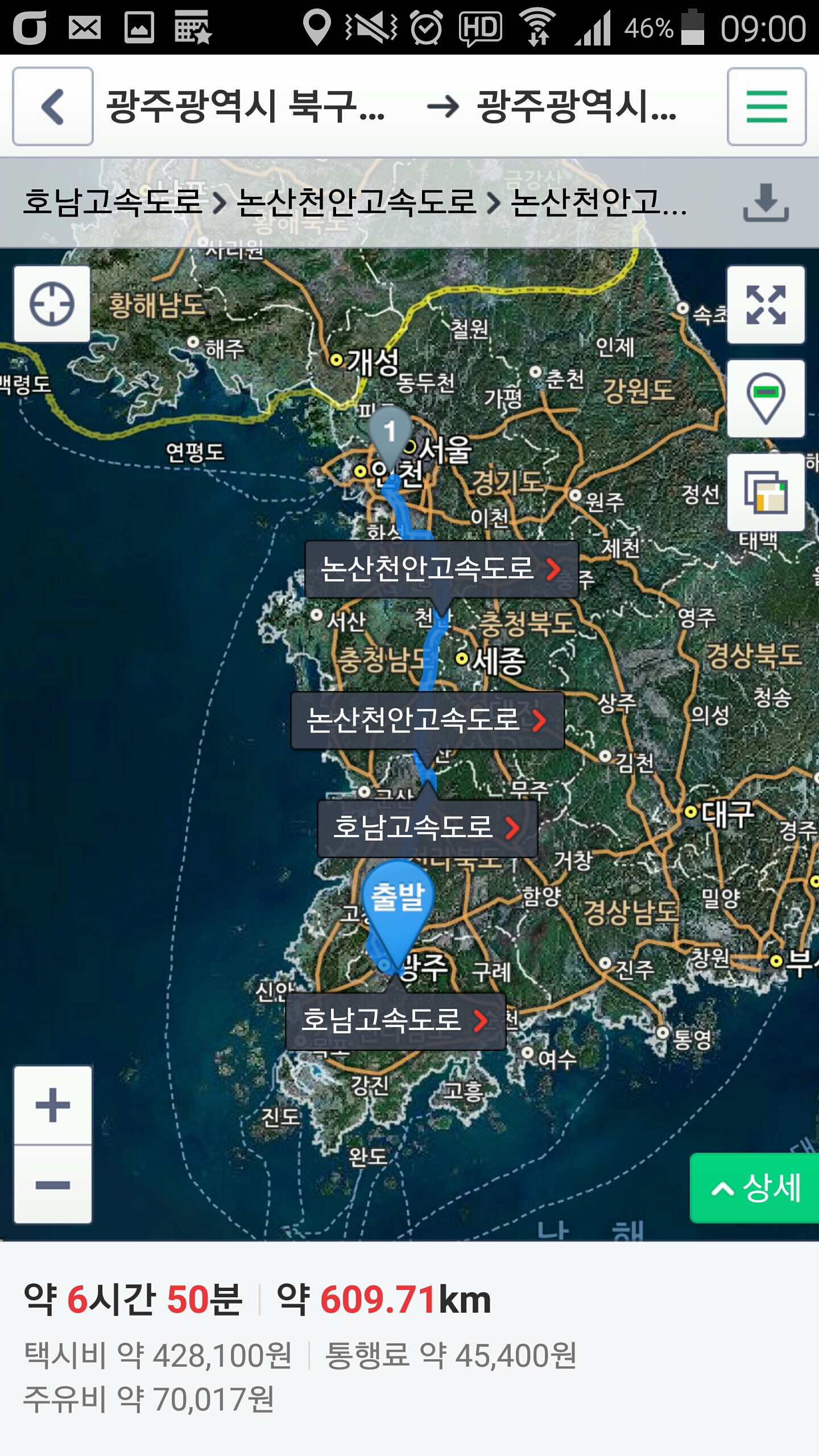Open the map pin marker button
Image resolution: width=819 pixels, height=1456 pixels.
(x=766, y=398)
